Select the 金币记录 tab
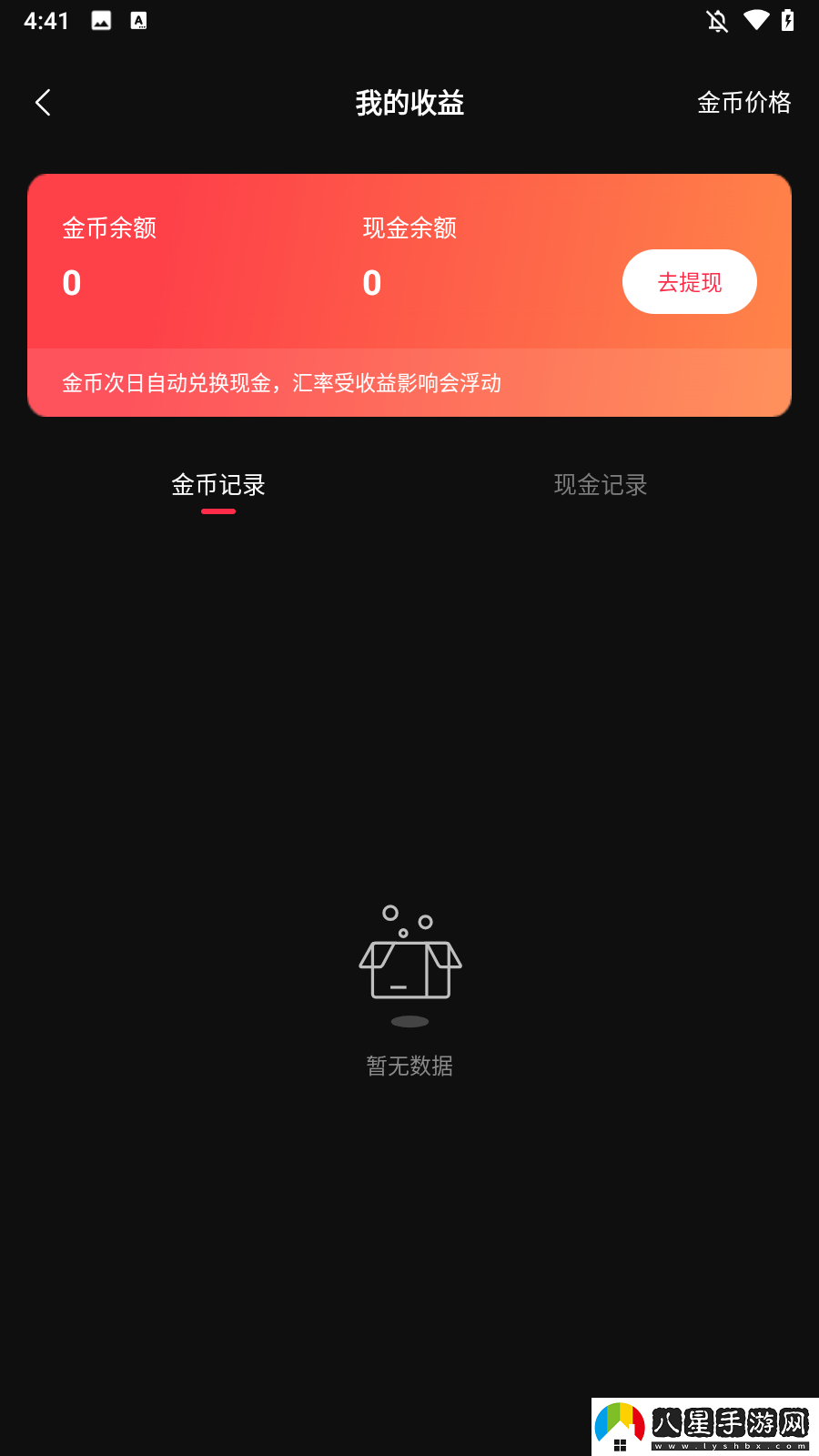819x1456 pixels. point(218,485)
